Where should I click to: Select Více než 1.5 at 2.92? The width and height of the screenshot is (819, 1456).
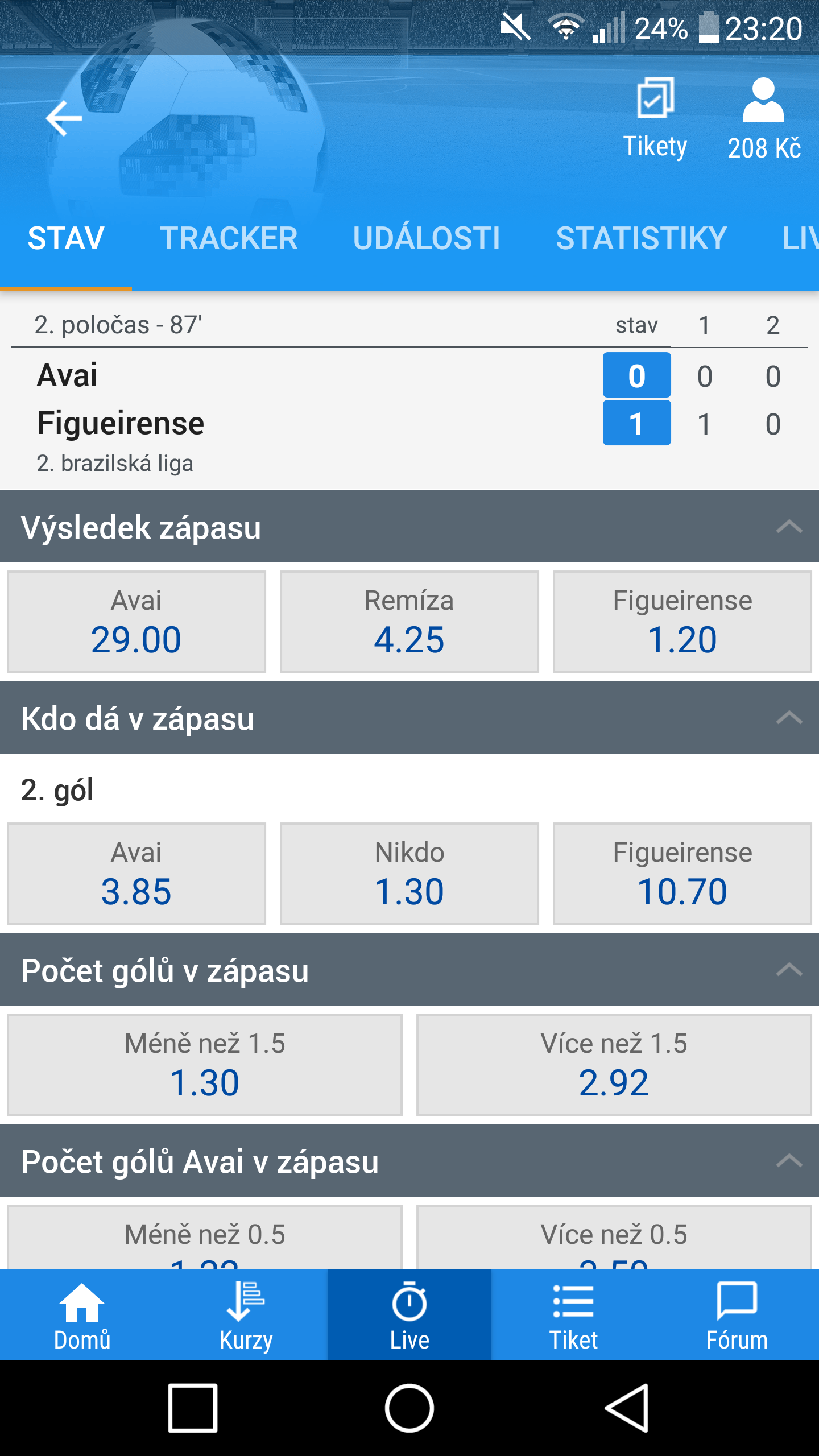click(614, 1065)
